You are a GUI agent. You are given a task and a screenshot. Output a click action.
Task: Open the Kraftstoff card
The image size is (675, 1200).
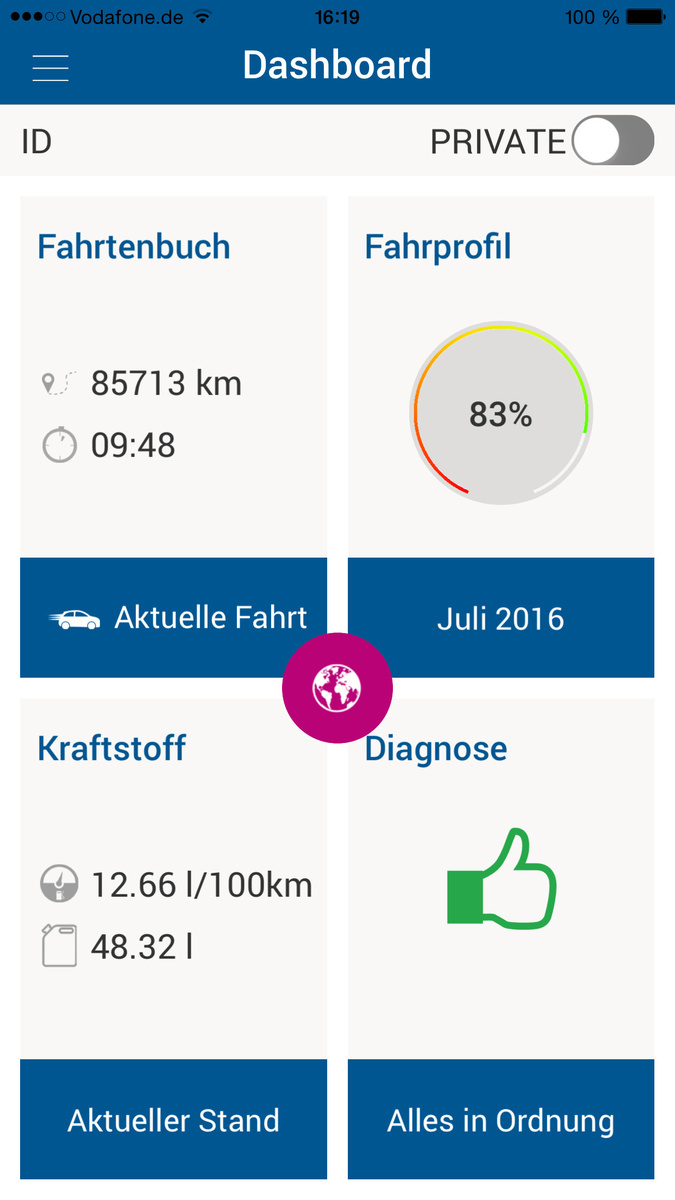[x=174, y=879]
